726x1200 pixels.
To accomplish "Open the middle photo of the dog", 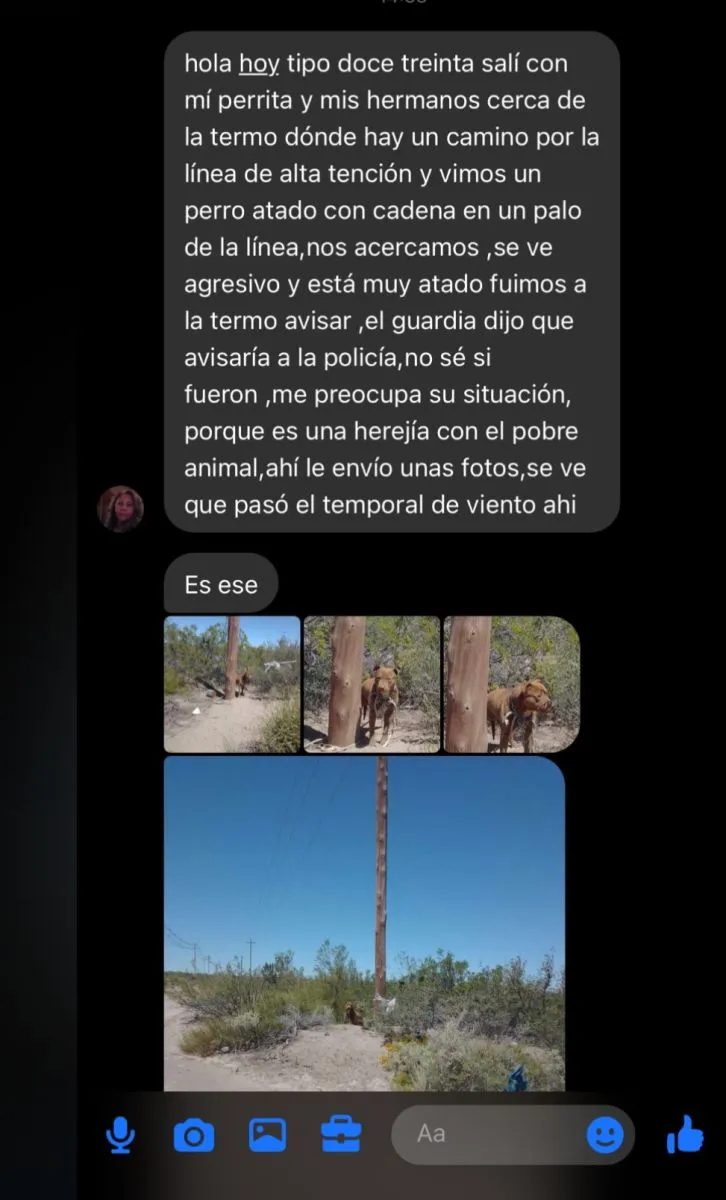I will pos(371,684).
